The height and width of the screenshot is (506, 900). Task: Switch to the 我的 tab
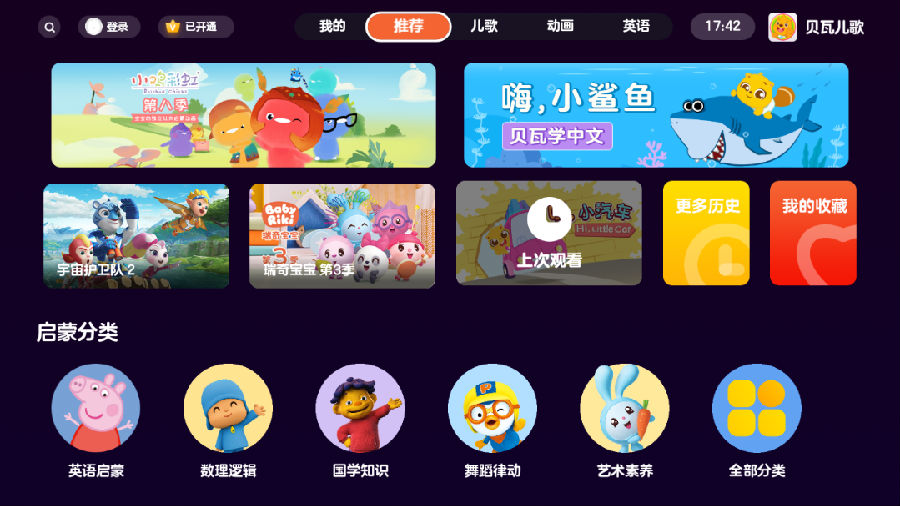[332, 26]
